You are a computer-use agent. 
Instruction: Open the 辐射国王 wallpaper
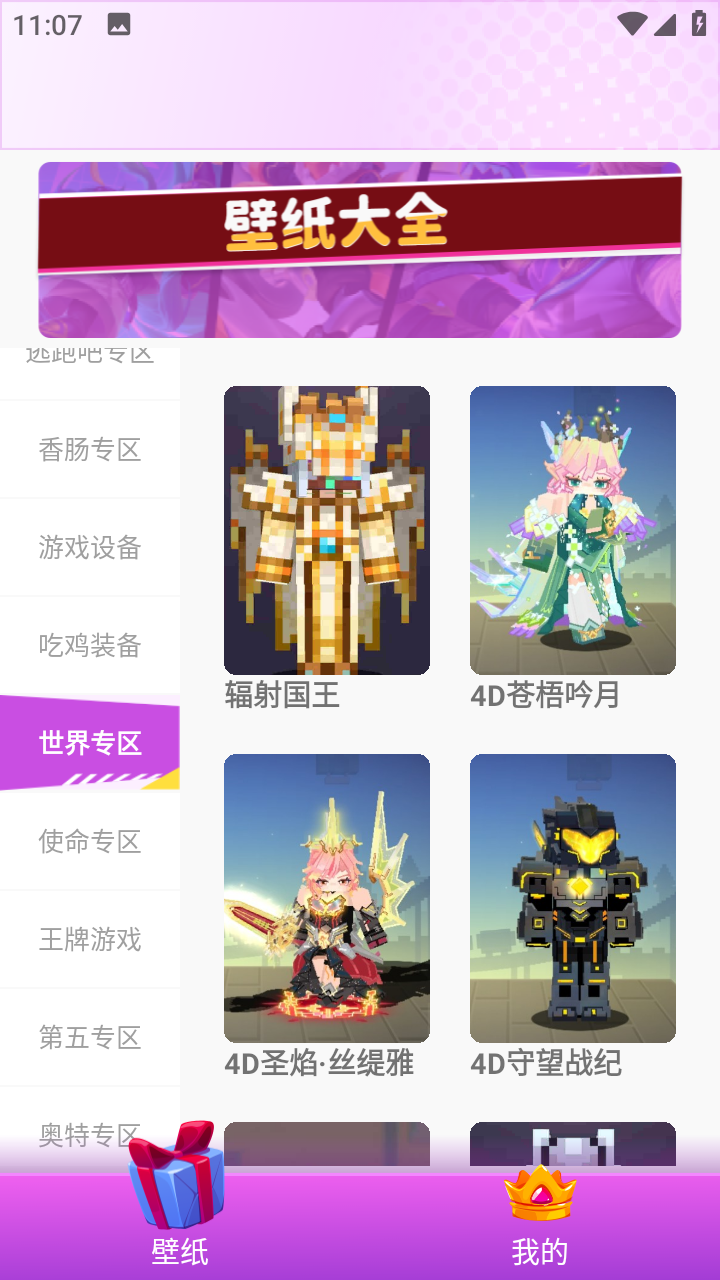pyautogui.click(x=327, y=531)
